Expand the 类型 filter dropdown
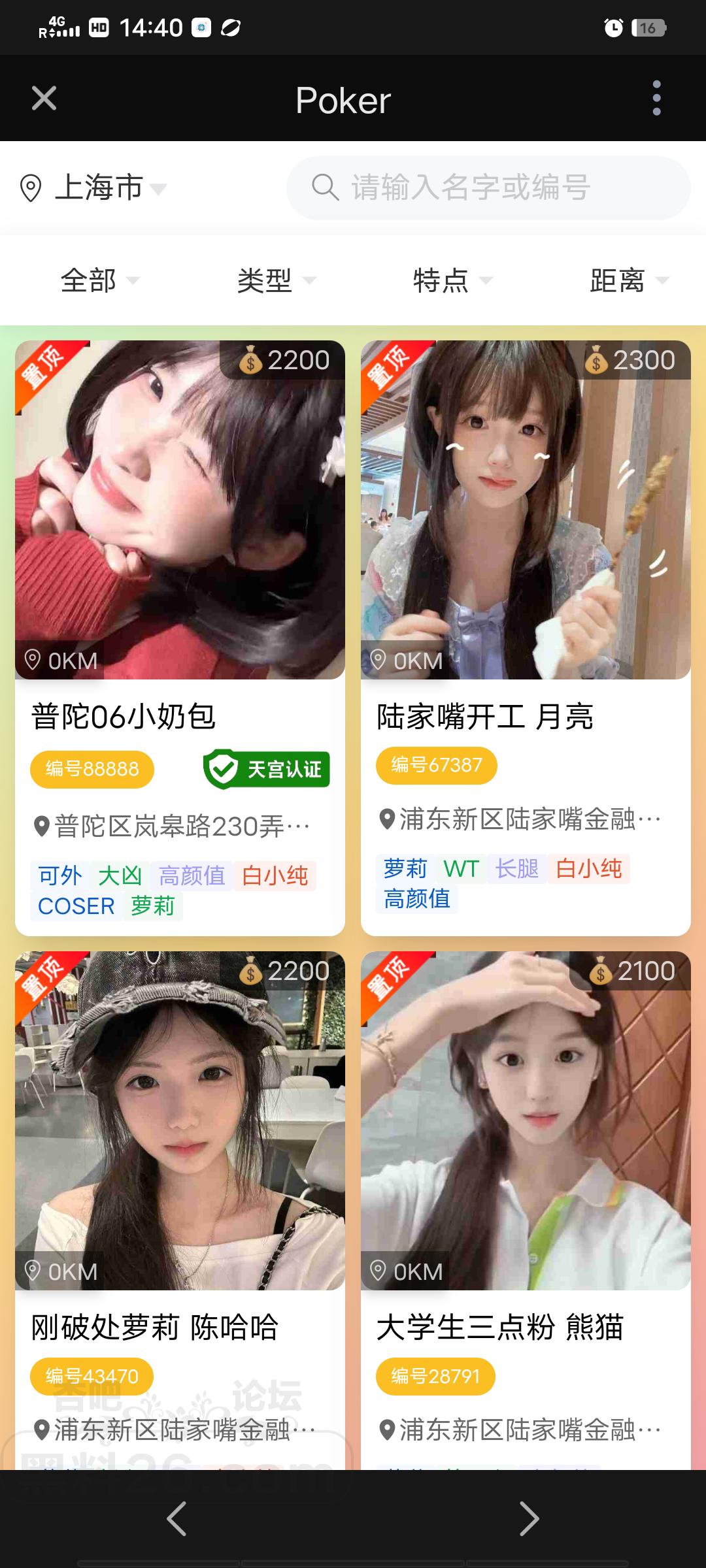The width and height of the screenshot is (706, 1568). [276, 281]
